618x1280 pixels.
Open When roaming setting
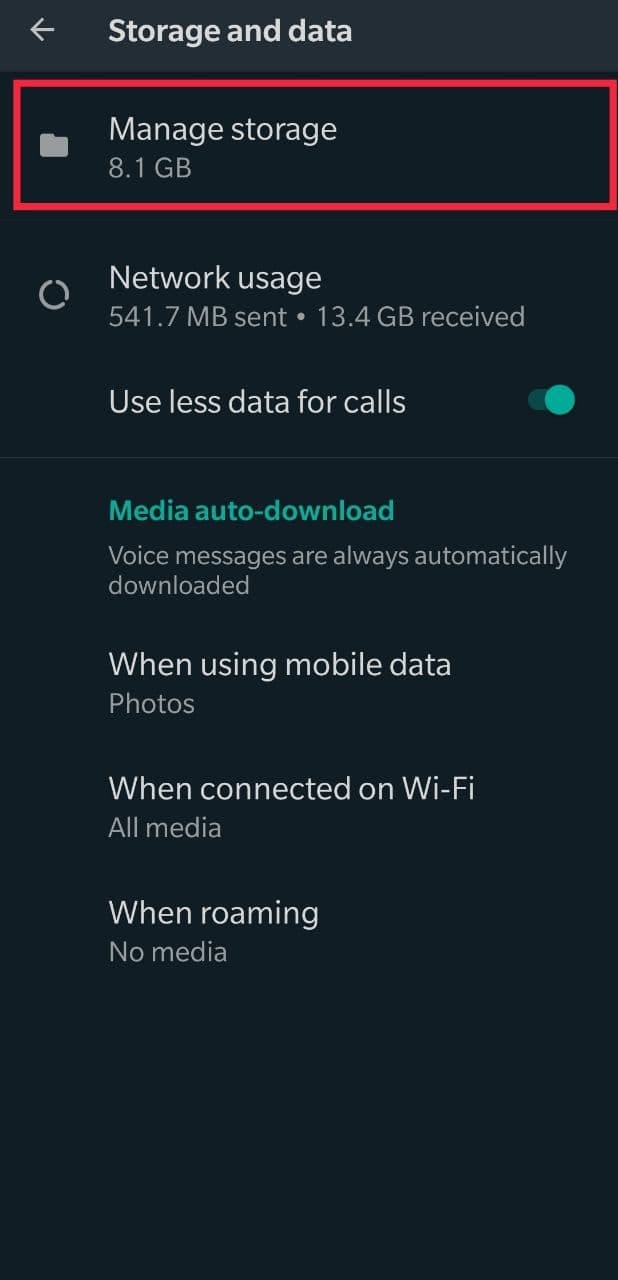click(309, 931)
